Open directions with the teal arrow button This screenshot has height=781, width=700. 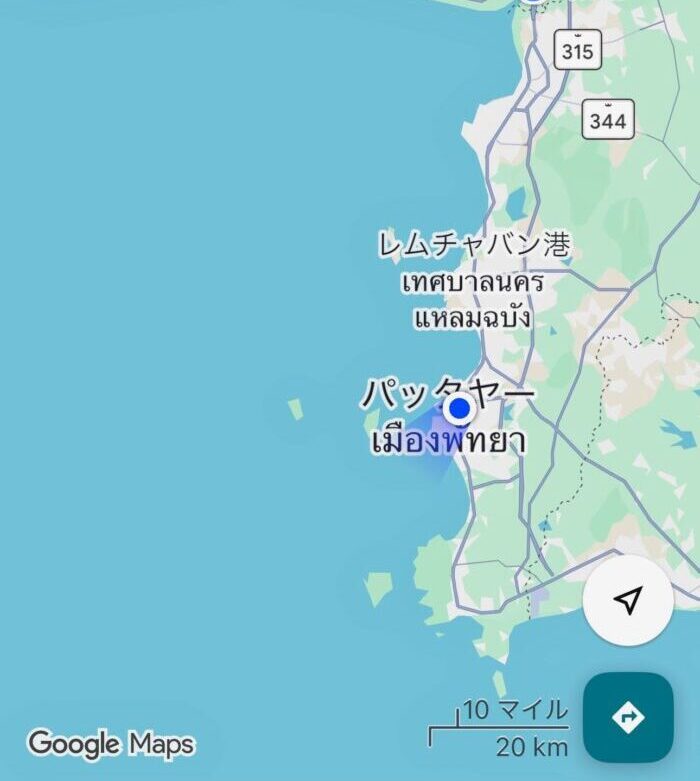click(x=628, y=717)
